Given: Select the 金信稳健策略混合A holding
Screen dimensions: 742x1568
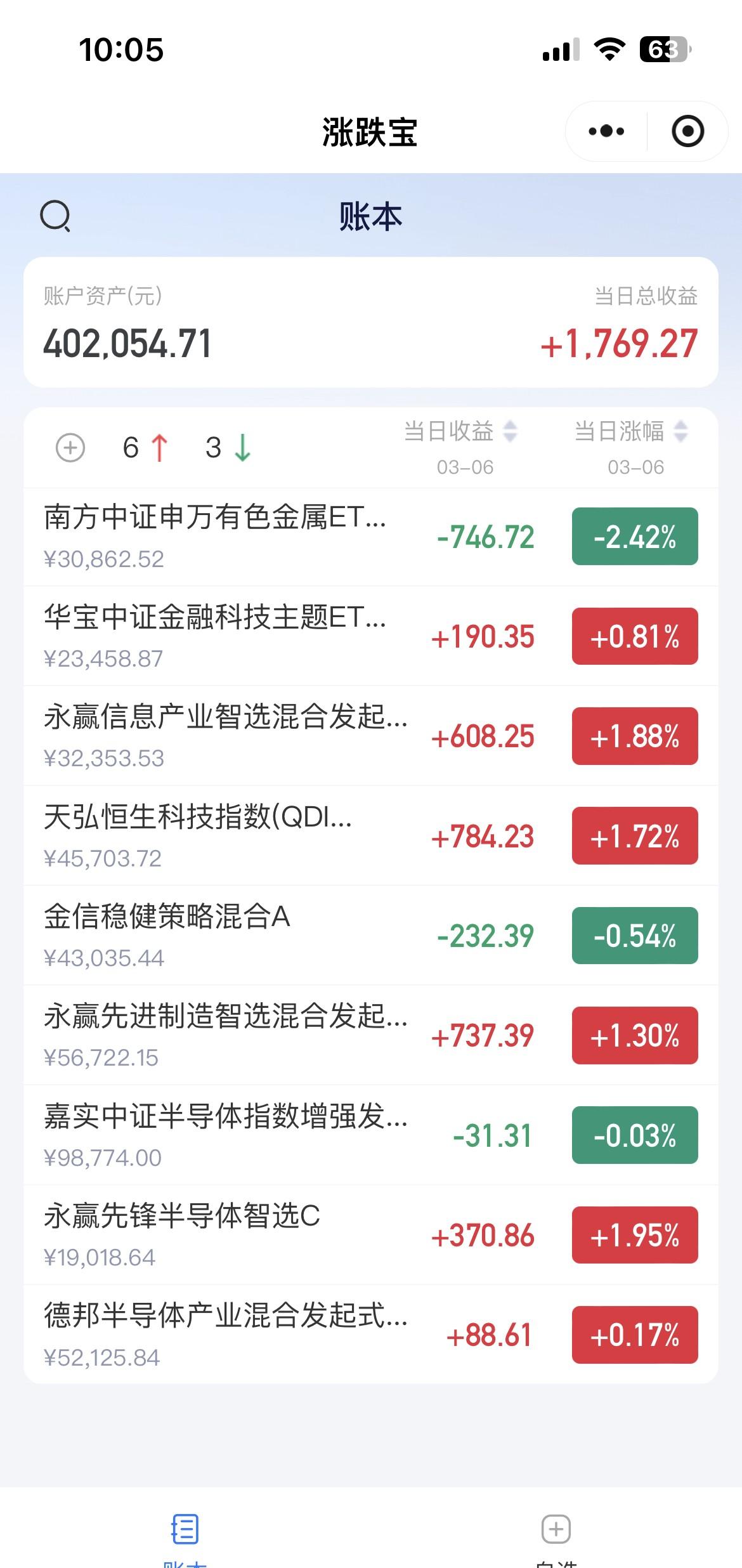Looking at the screenshot, I should click(x=167, y=936).
